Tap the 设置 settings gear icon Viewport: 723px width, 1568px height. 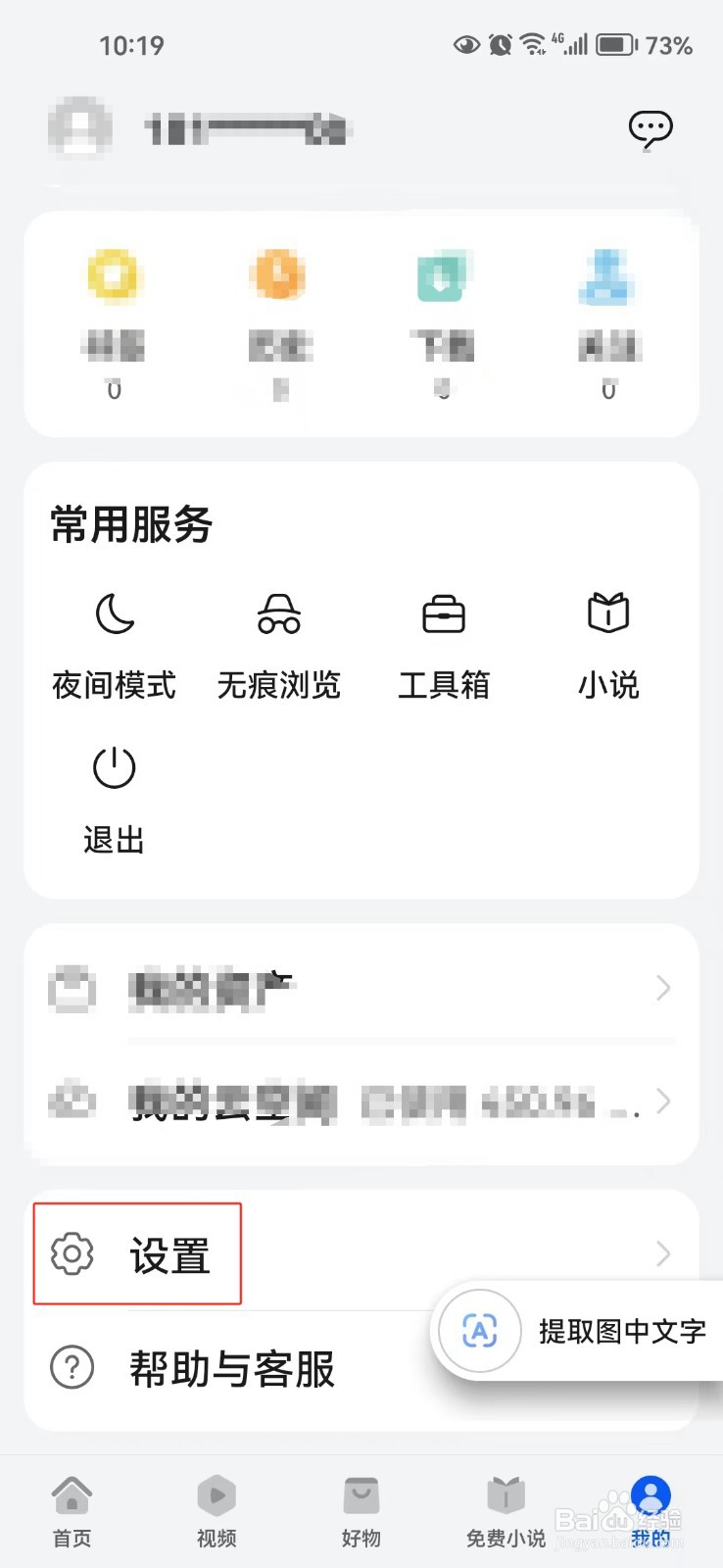coord(71,1254)
